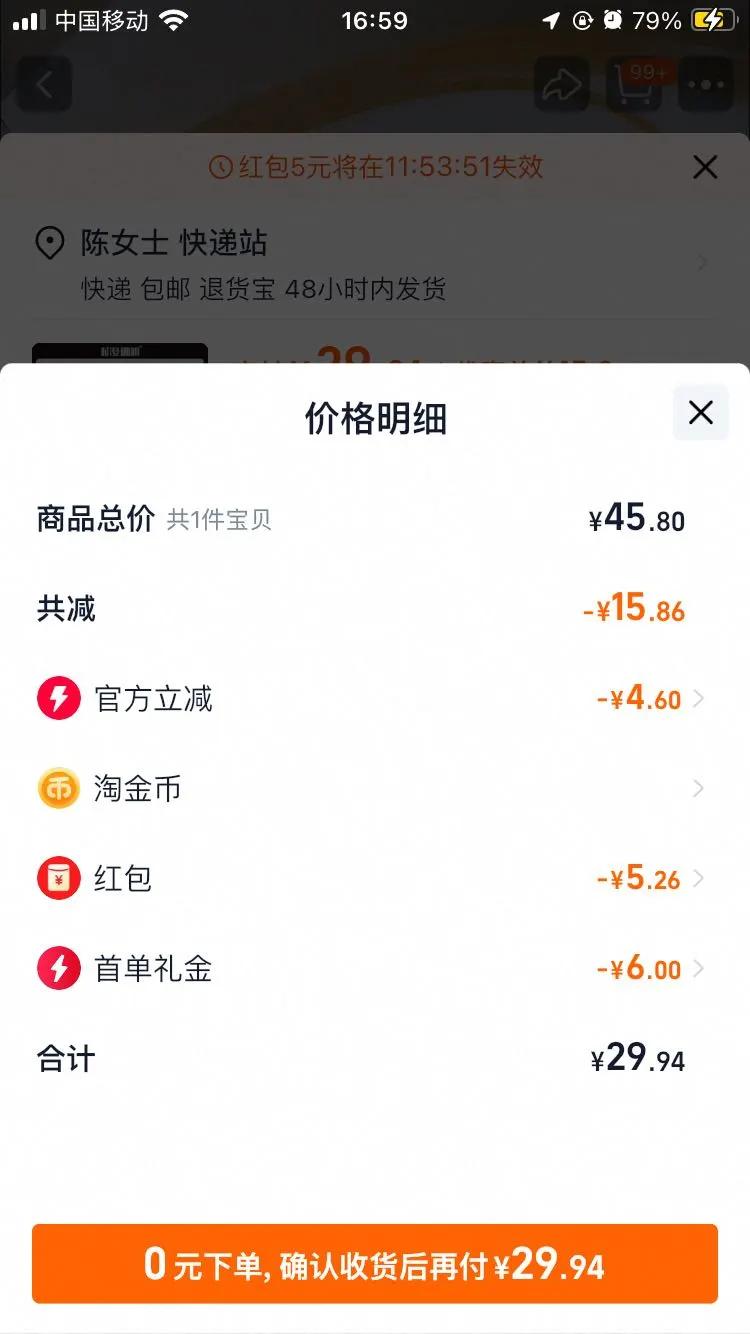Open the shopping cart icon
Screen dimensions: 750x1334
(635, 85)
